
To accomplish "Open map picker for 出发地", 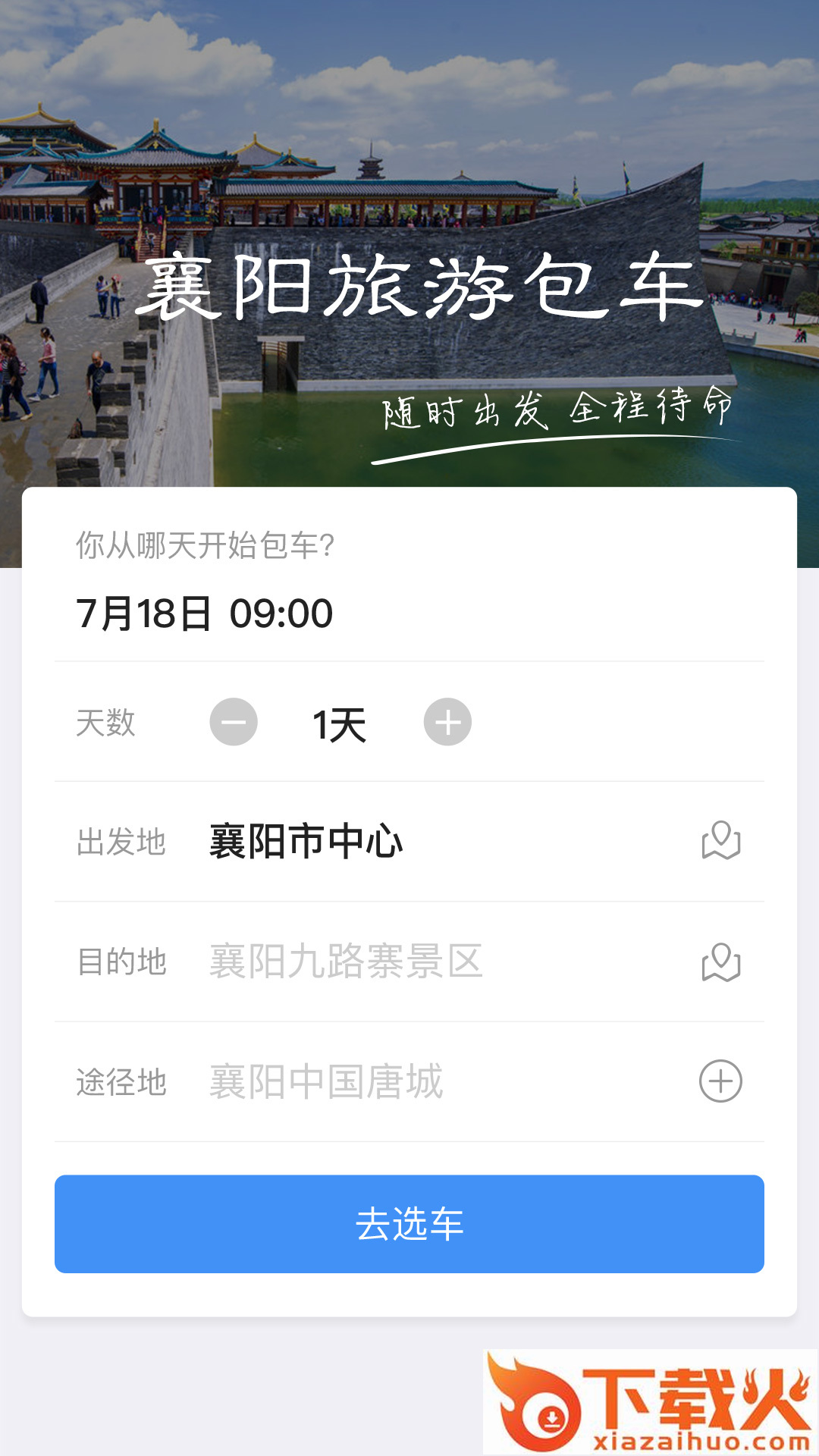I will pos(720,841).
